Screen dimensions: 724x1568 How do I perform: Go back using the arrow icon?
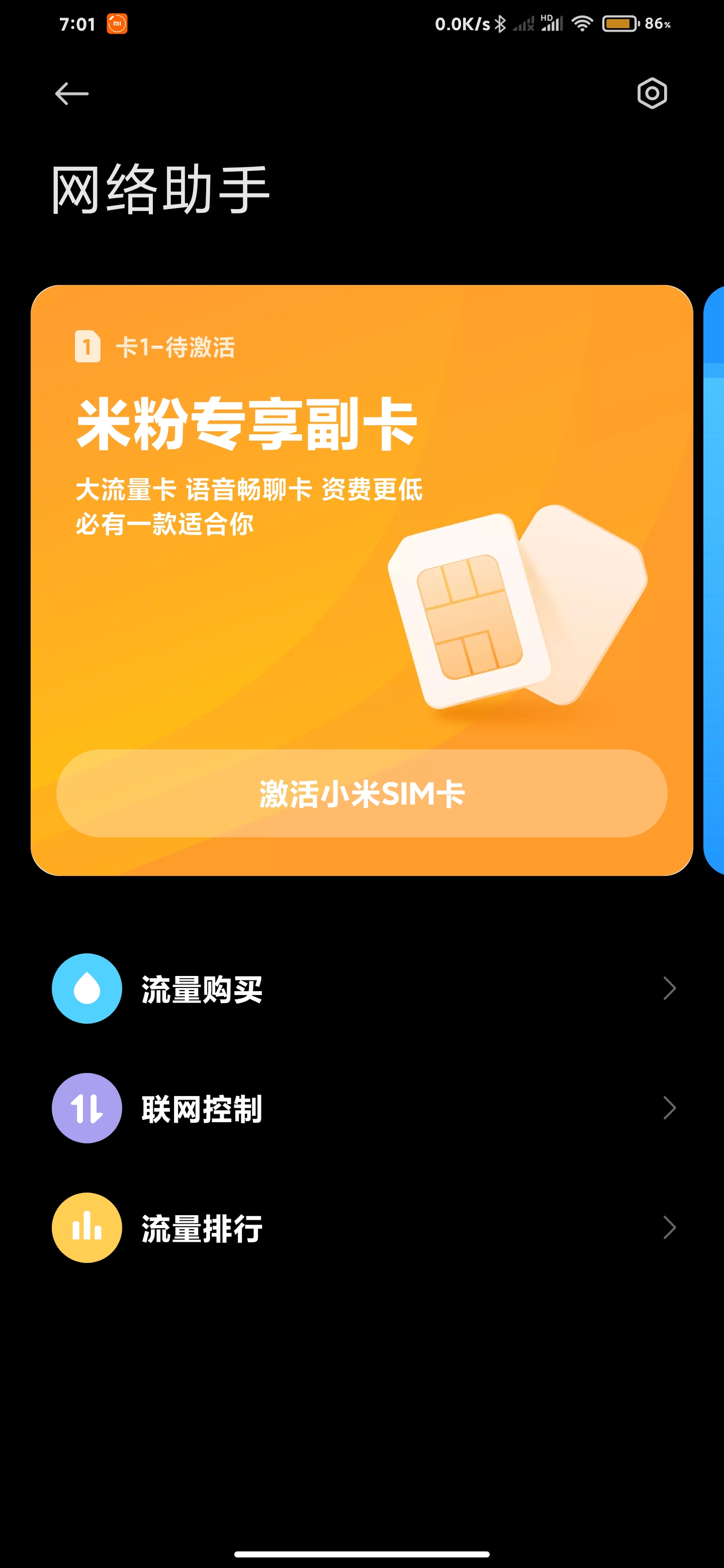[72, 94]
